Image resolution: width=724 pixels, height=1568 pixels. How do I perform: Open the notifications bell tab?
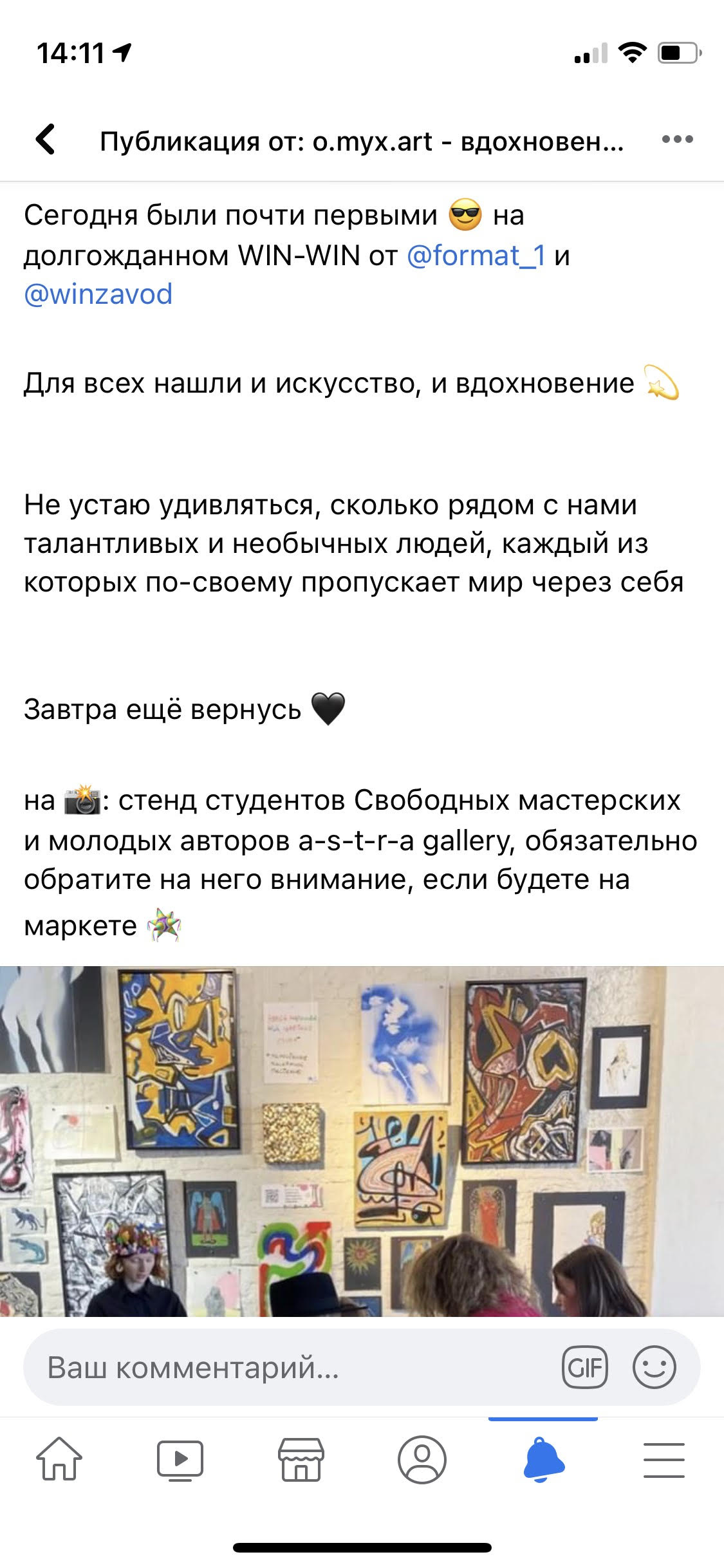pos(543,1459)
